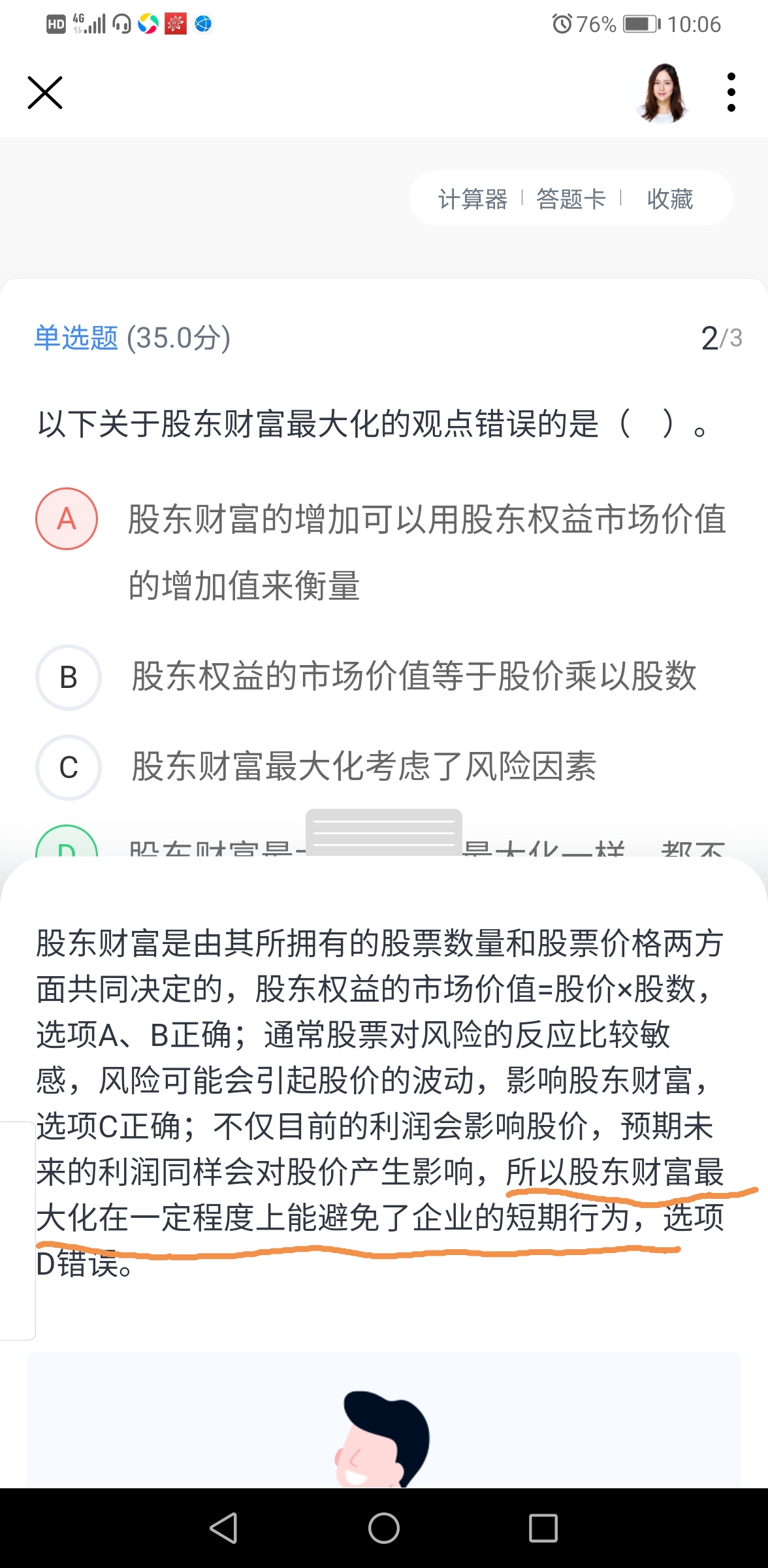Choose option B 股价乘以股数
Viewport: 768px width, 1568px height.
tap(69, 677)
